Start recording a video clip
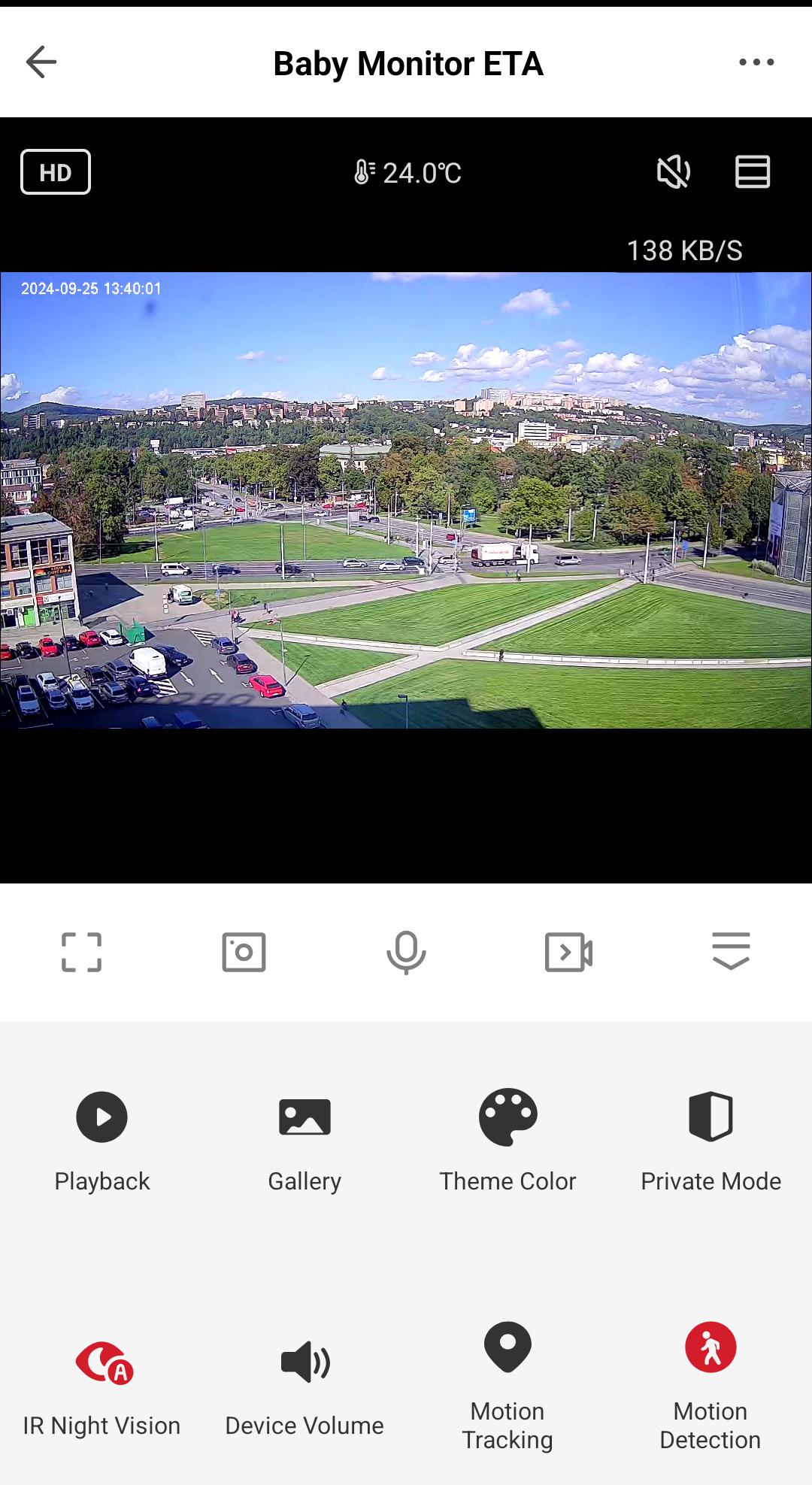The image size is (812, 1485). (x=568, y=952)
